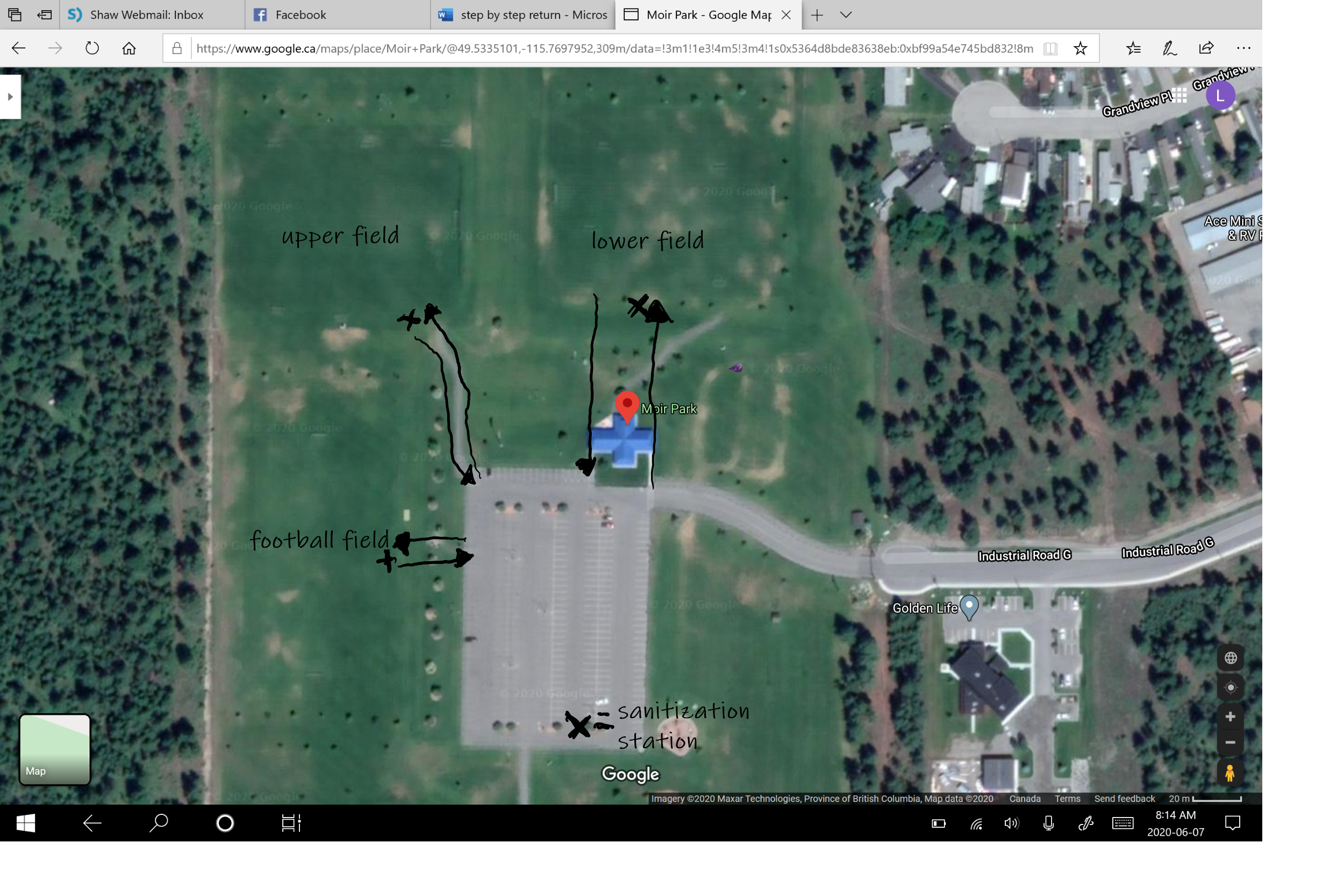The height and width of the screenshot is (896, 1344).
Task: Refresh the current page
Action: click(x=92, y=48)
